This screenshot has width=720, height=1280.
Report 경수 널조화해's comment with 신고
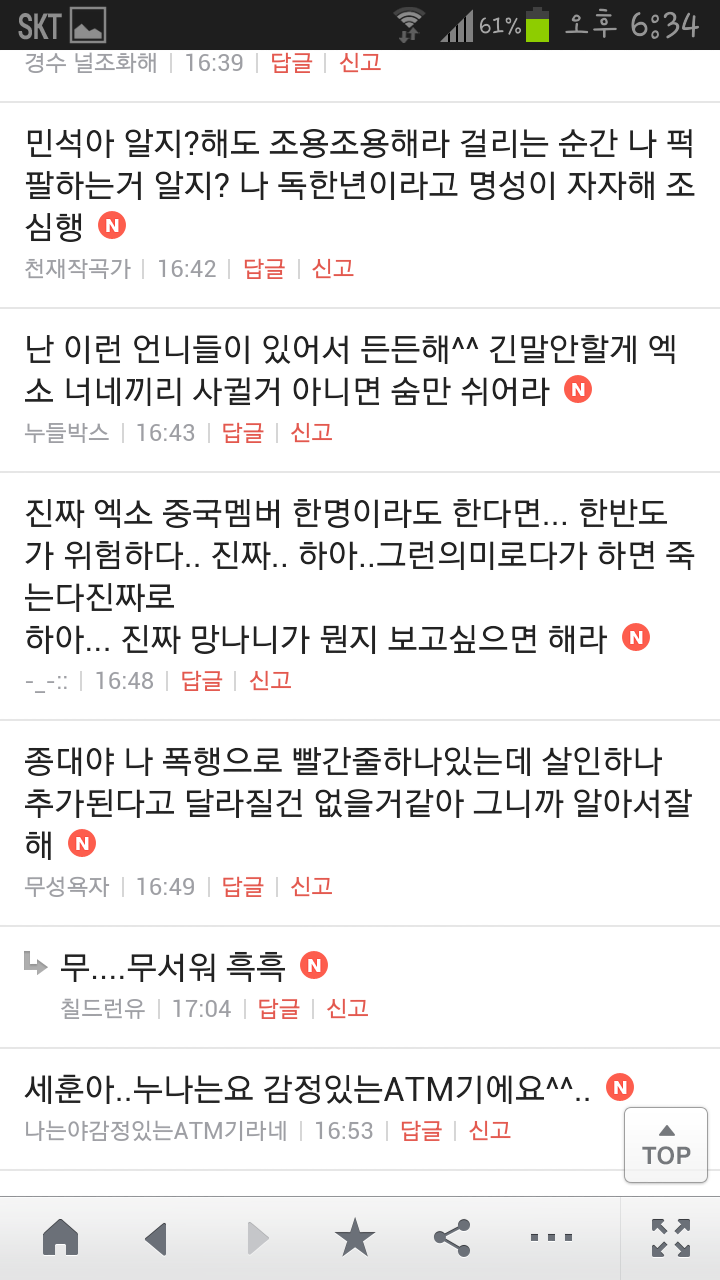[x=360, y=62]
